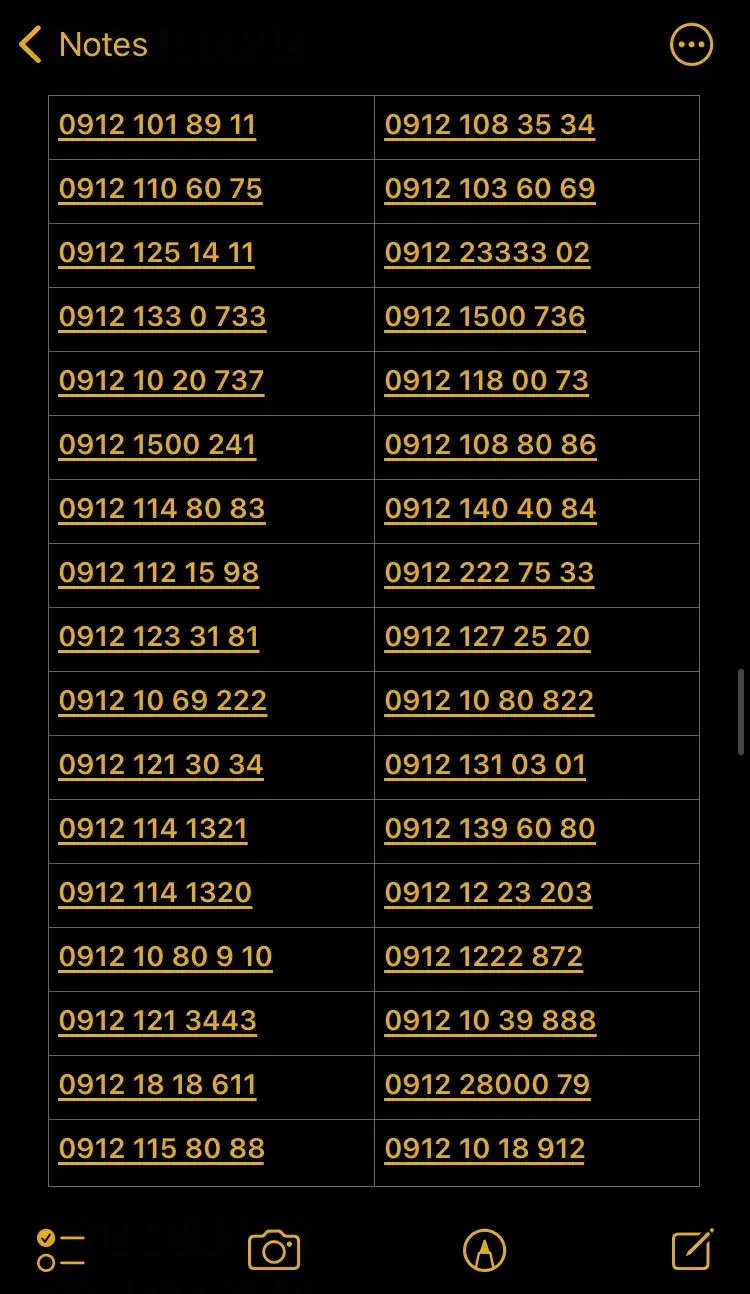The height and width of the screenshot is (1294, 750).
Task: Open the number 0912 28000 79
Action: click(x=488, y=1085)
